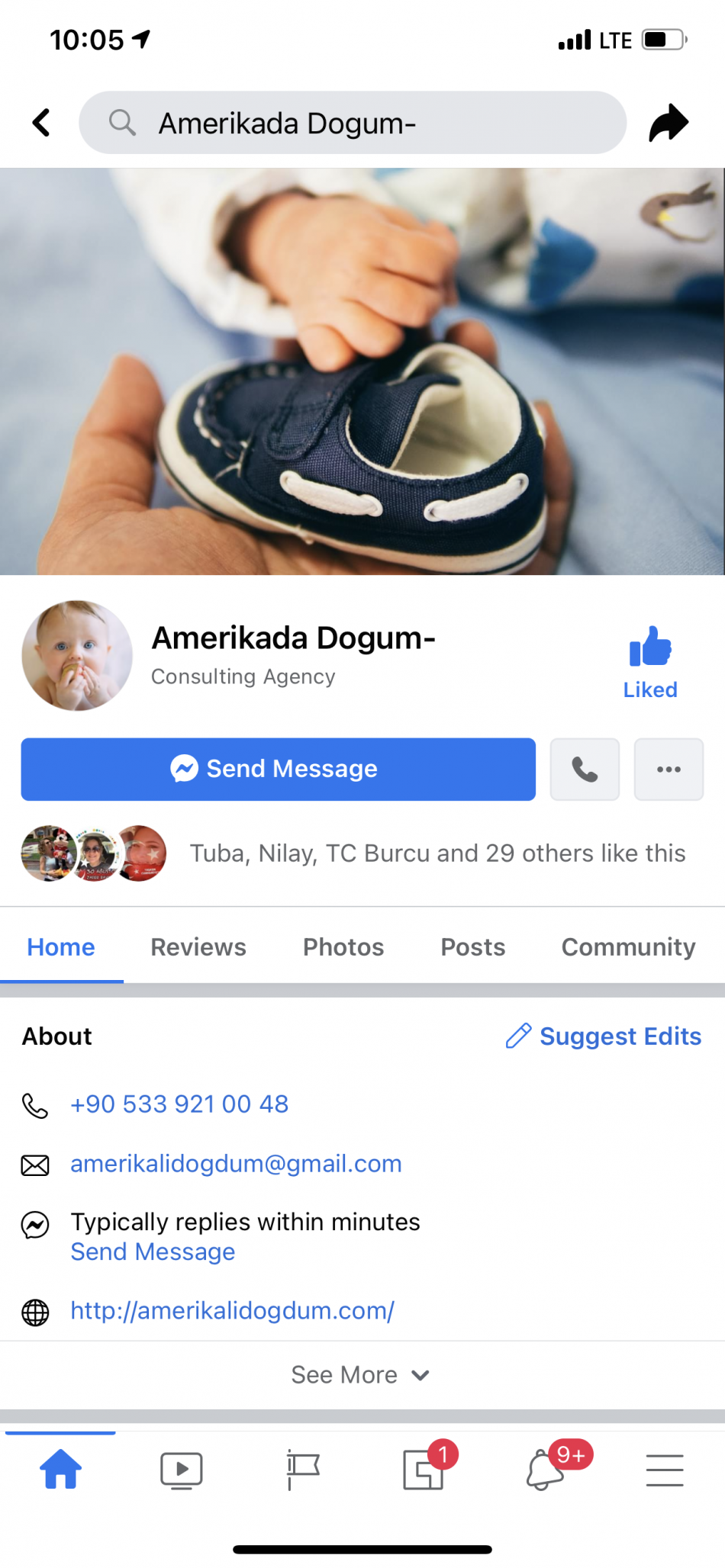Open the amerikalidogdum.com website link
This screenshot has height=1568, width=725.
[232, 1310]
